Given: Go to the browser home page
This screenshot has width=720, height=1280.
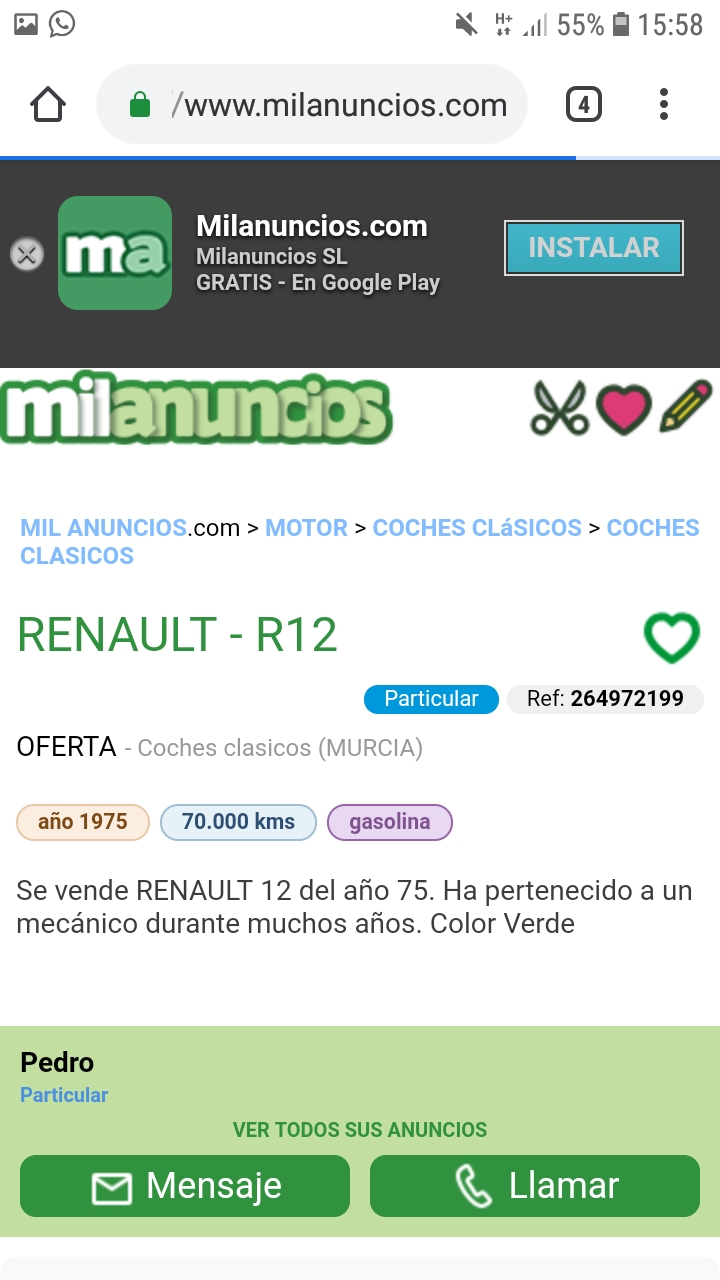Looking at the screenshot, I should [x=48, y=105].
